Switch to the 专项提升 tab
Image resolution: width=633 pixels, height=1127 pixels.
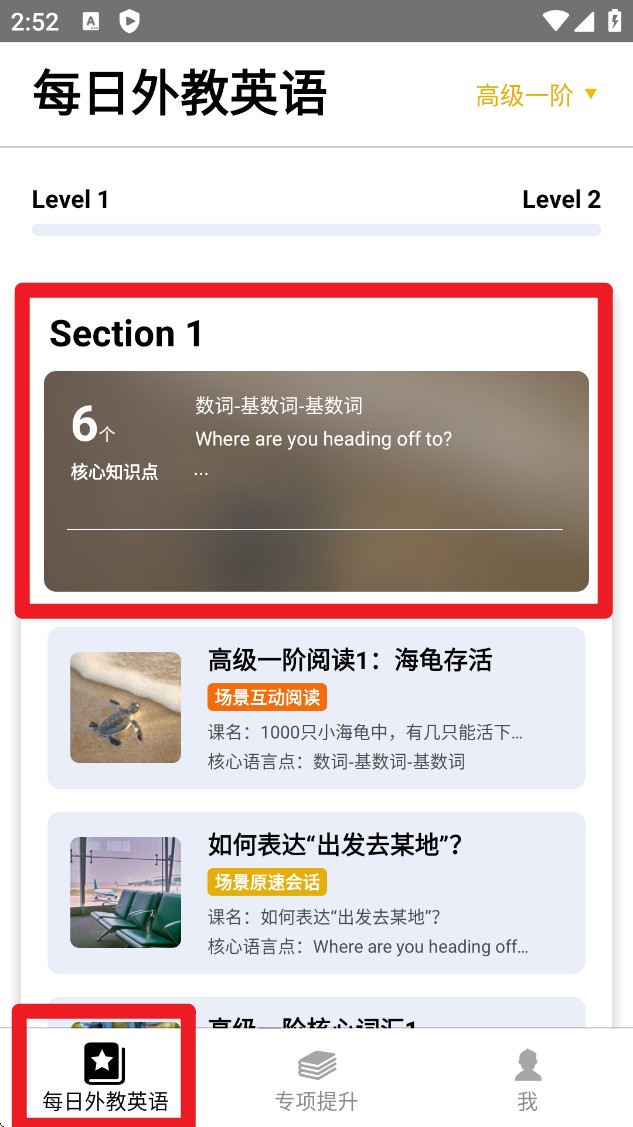point(316,1080)
